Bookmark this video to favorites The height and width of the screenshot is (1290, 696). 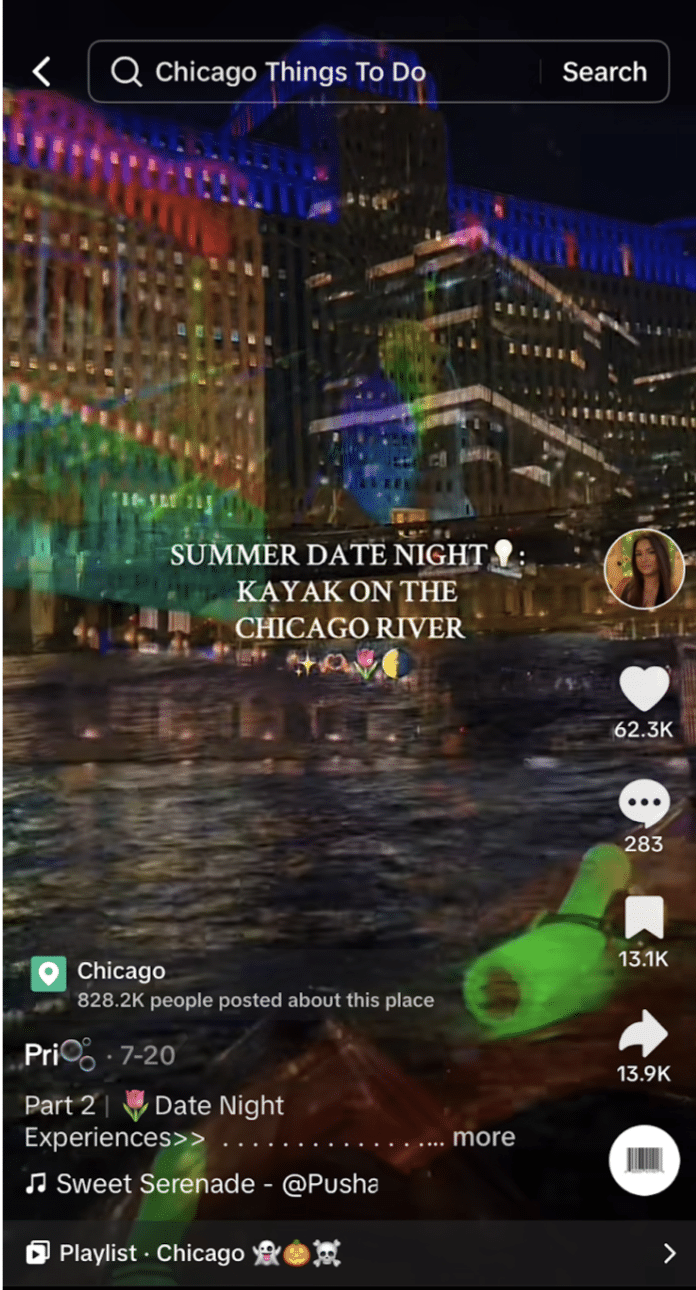coord(644,918)
